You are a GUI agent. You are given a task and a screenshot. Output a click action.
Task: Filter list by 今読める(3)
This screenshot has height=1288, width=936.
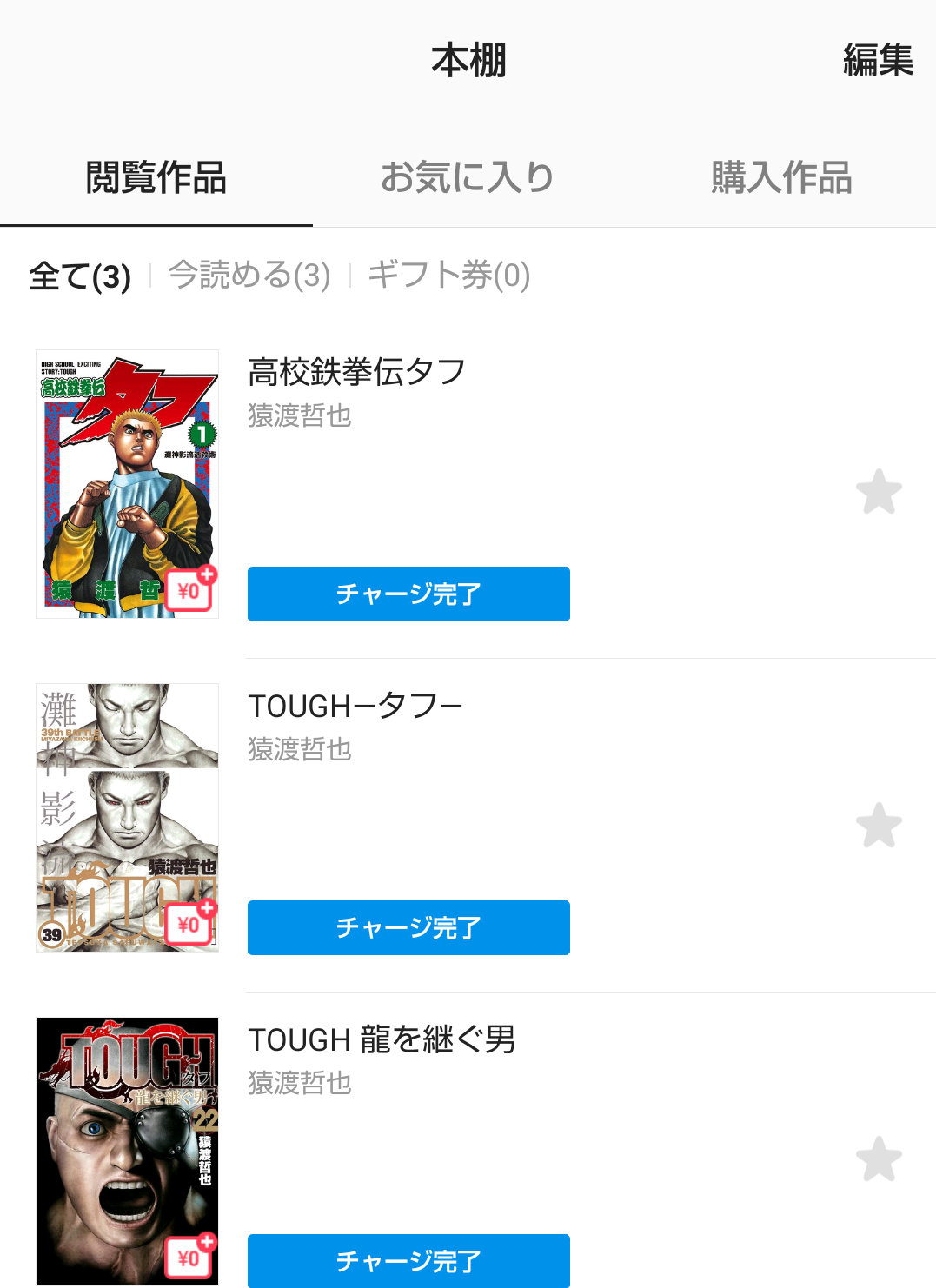[x=249, y=276]
